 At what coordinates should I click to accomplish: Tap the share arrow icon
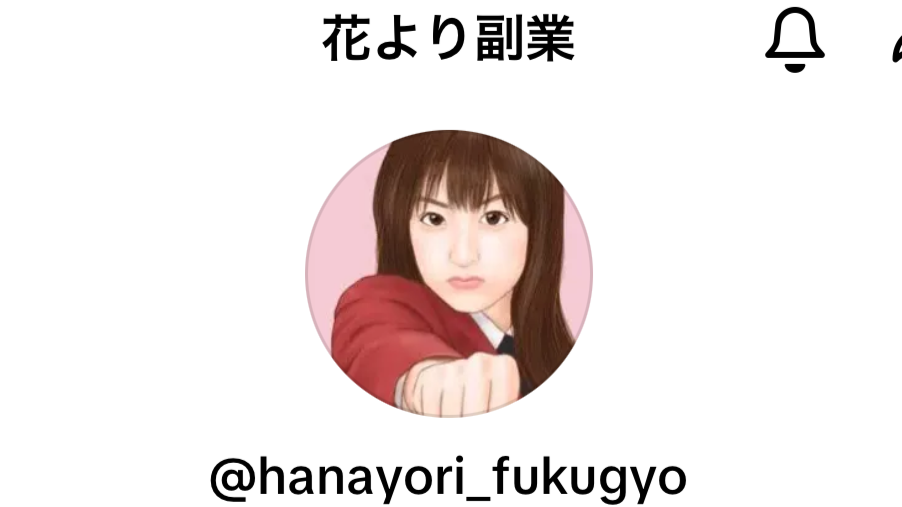pyautogui.click(x=896, y=48)
